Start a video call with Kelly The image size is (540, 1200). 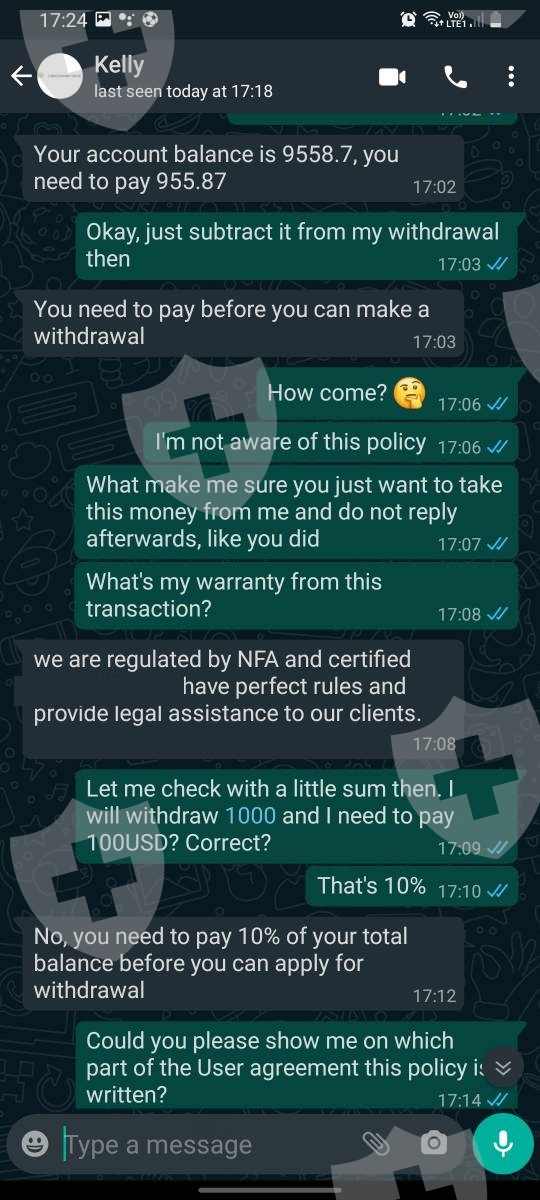393,77
